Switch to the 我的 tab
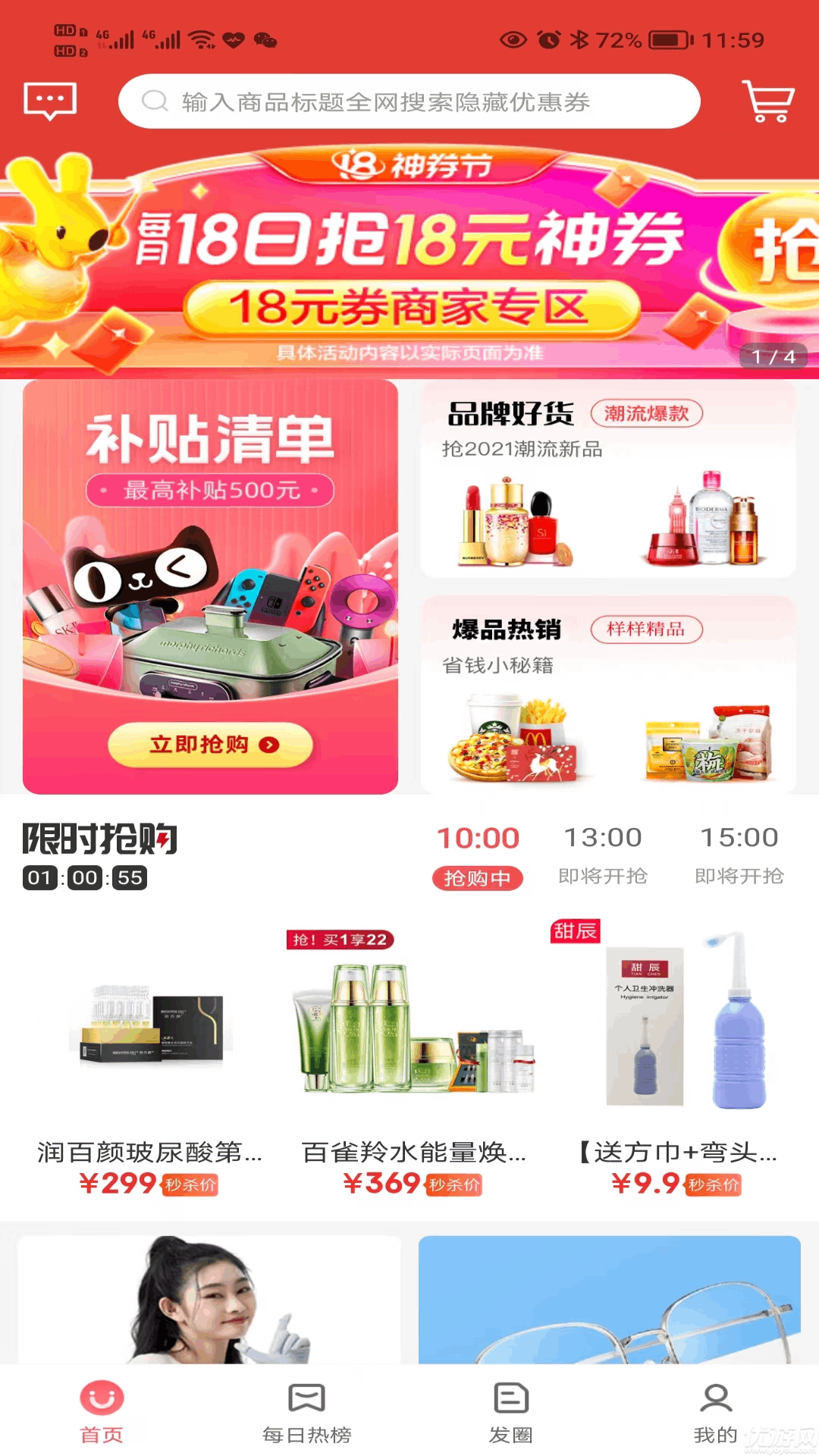This screenshot has height=1456, width=819. click(715, 1411)
